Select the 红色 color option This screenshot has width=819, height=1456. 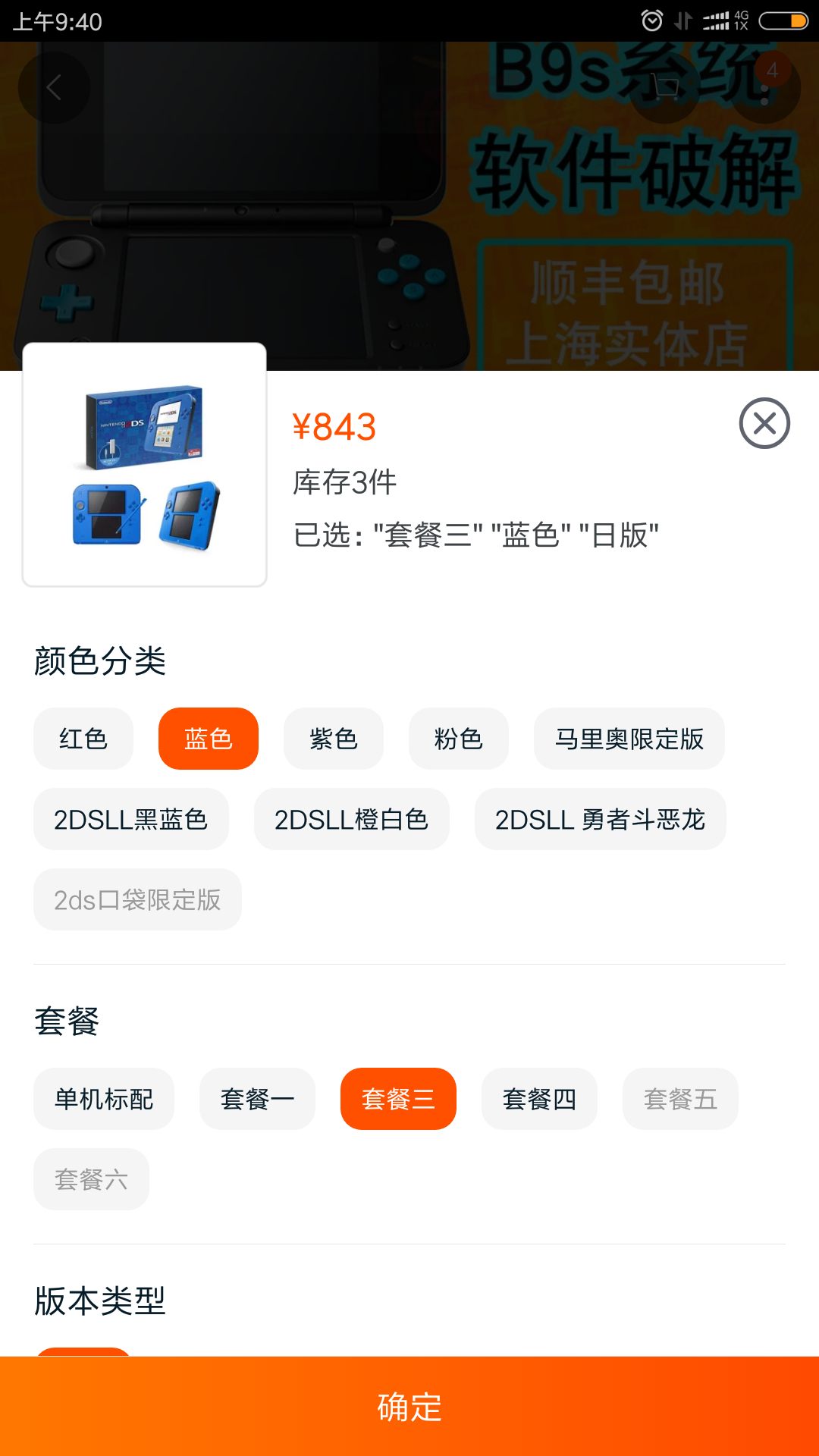point(83,739)
